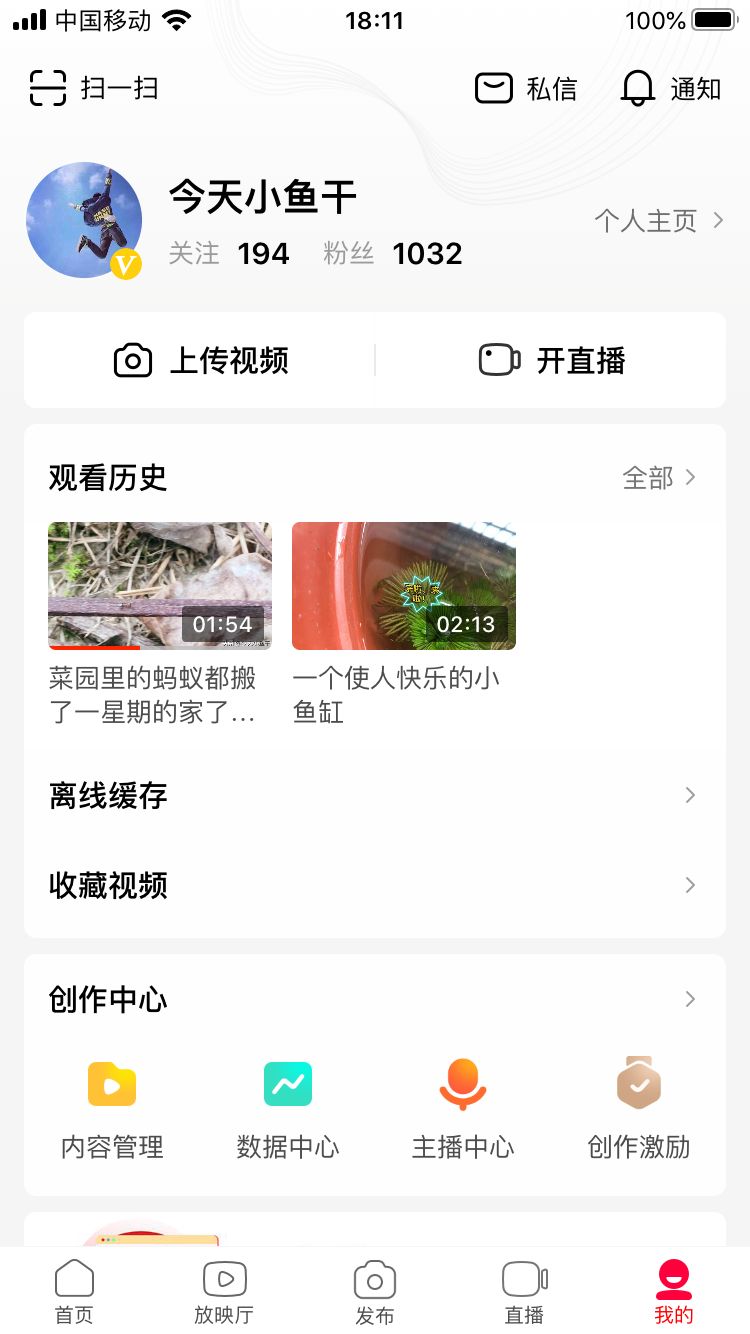Image resolution: width=750 pixels, height=1334 pixels.
Task: View 粉丝 followers count 1032
Action: 428,254
